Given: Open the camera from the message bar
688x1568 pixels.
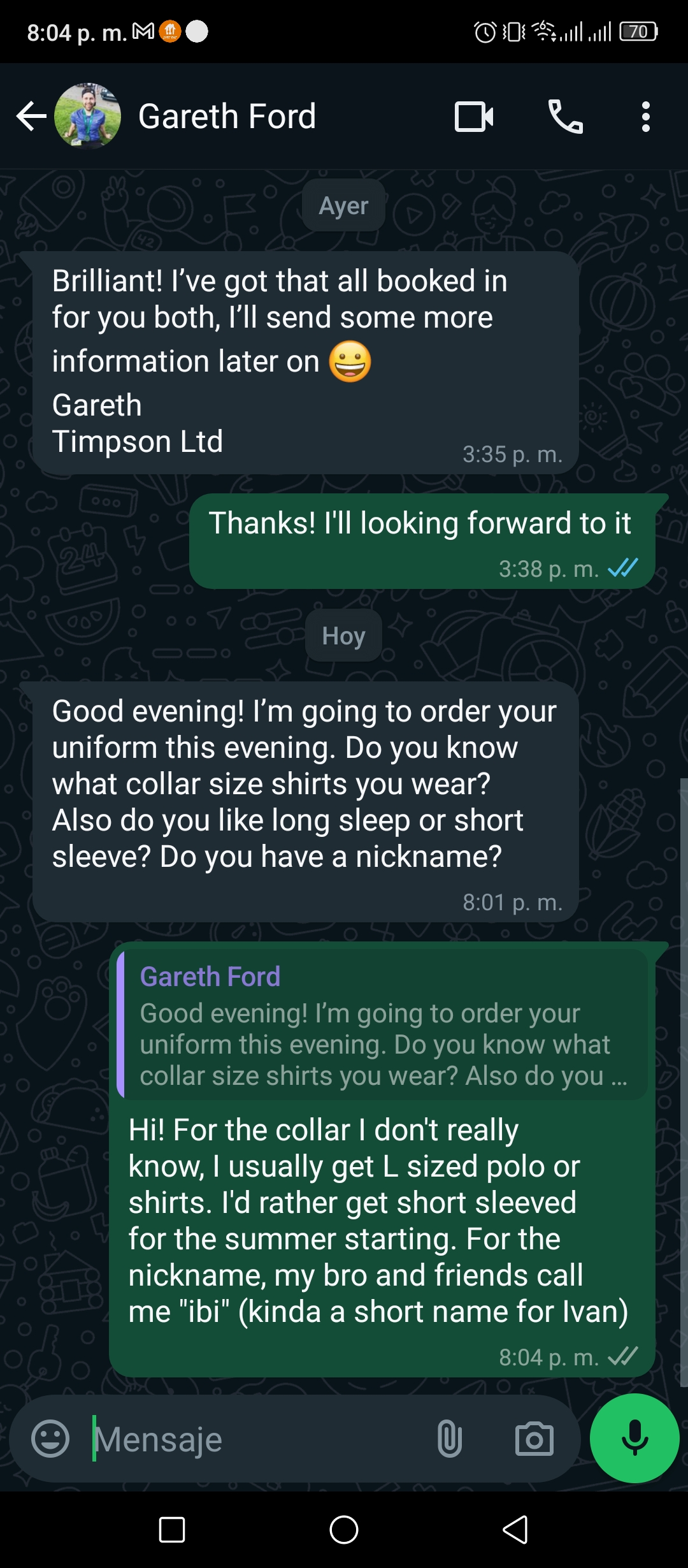Looking at the screenshot, I should coord(534,1439).
